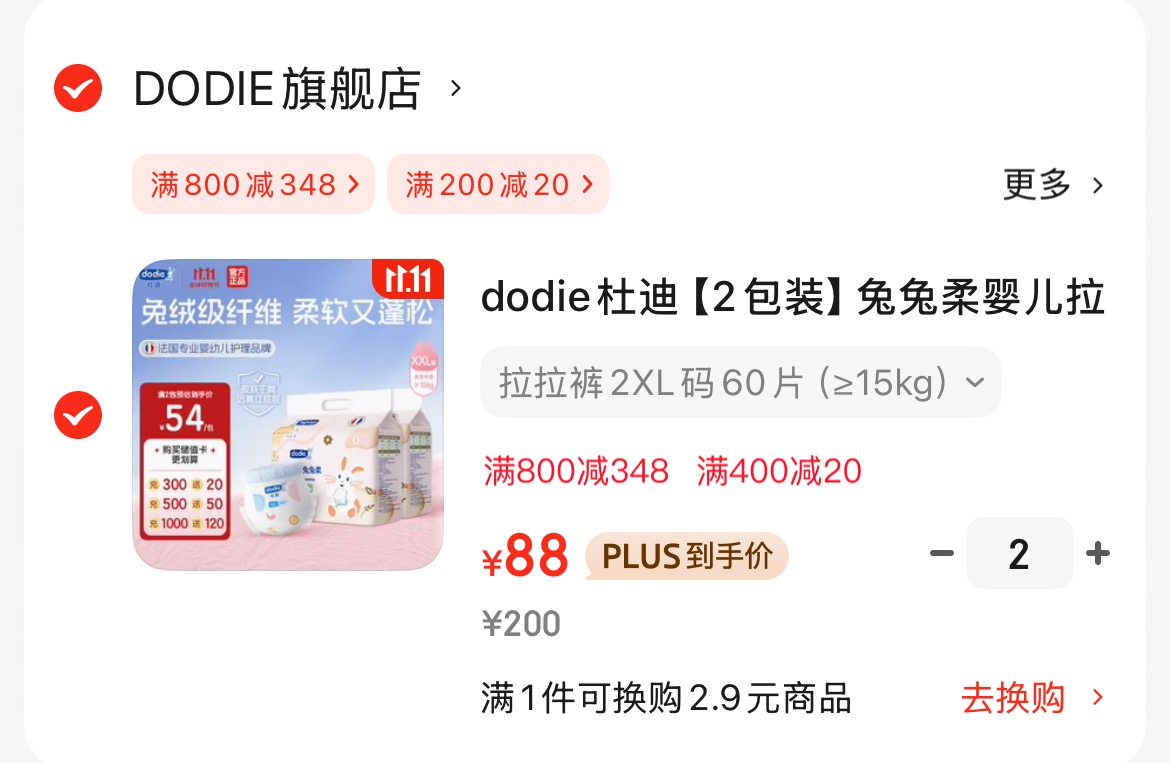Open the dodie杜迪 product title
Screen dimensions: 1170x763
pos(792,298)
